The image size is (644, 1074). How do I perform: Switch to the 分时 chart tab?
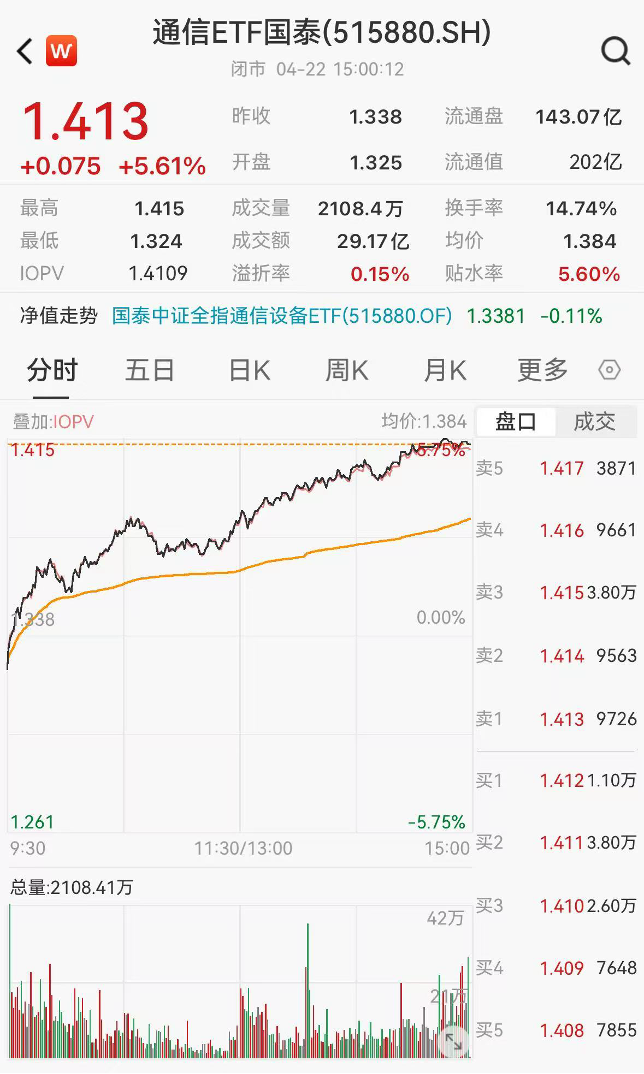tap(52, 370)
